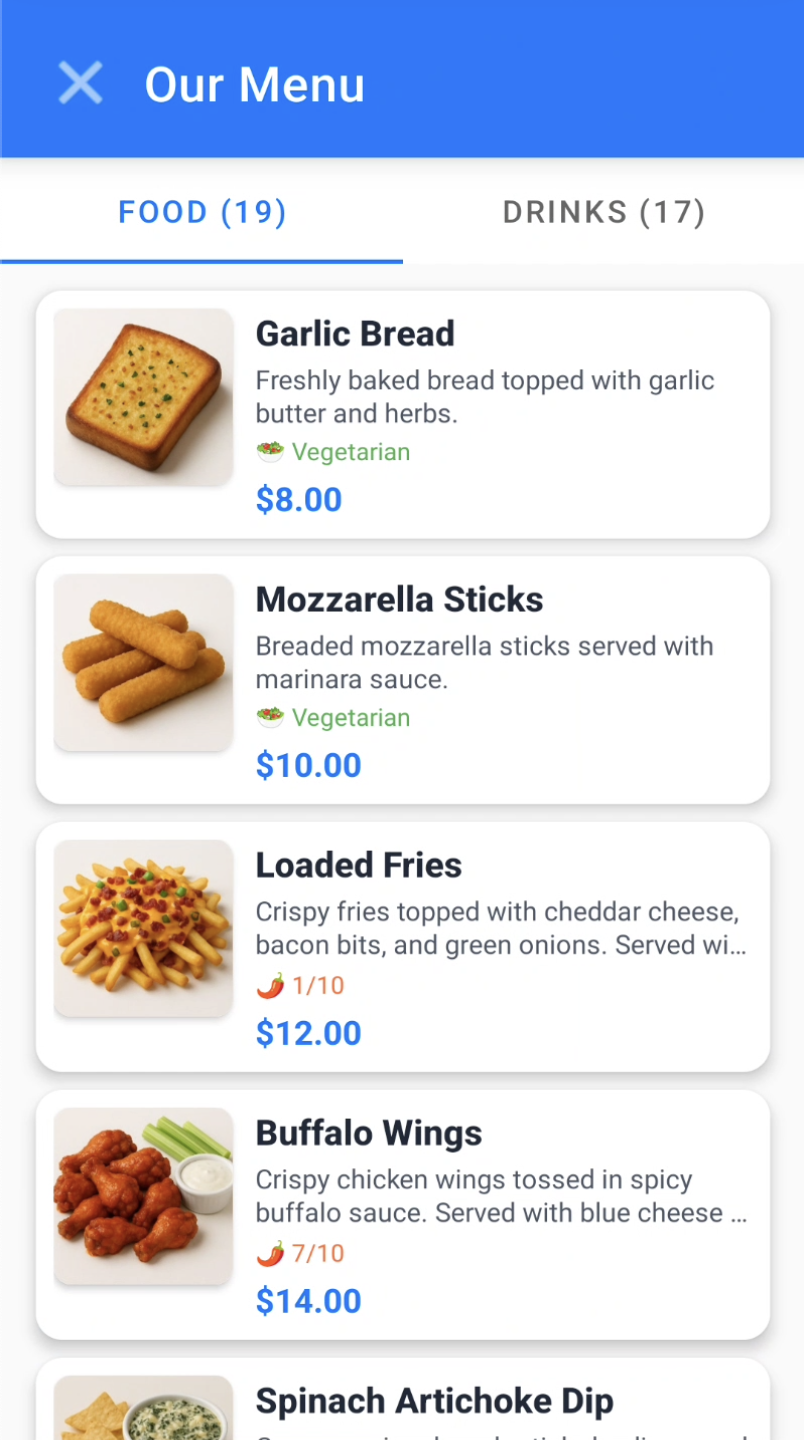Click the $14.00 price on Buffalo Wings
This screenshot has height=1440, width=804.
pyautogui.click(x=308, y=1301)
